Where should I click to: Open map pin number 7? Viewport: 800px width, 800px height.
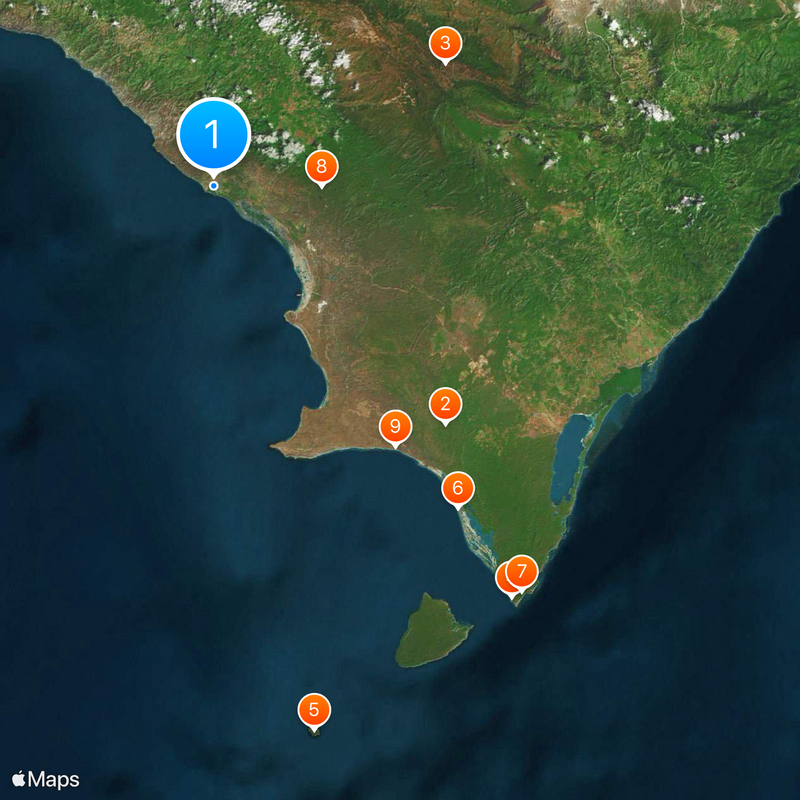[523, 571]
